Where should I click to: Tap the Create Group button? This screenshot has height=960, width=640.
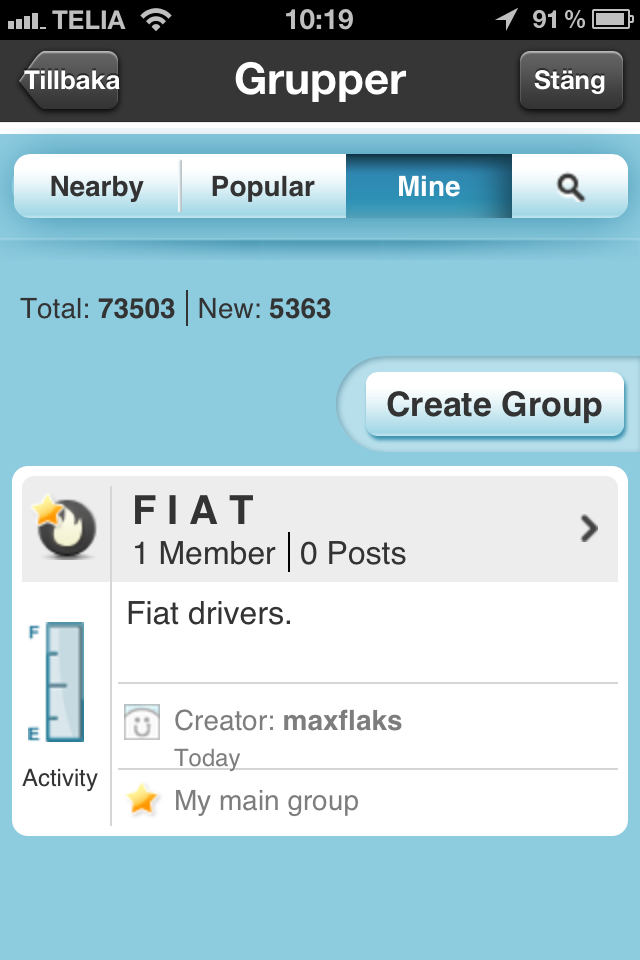[x=494, y=405]
